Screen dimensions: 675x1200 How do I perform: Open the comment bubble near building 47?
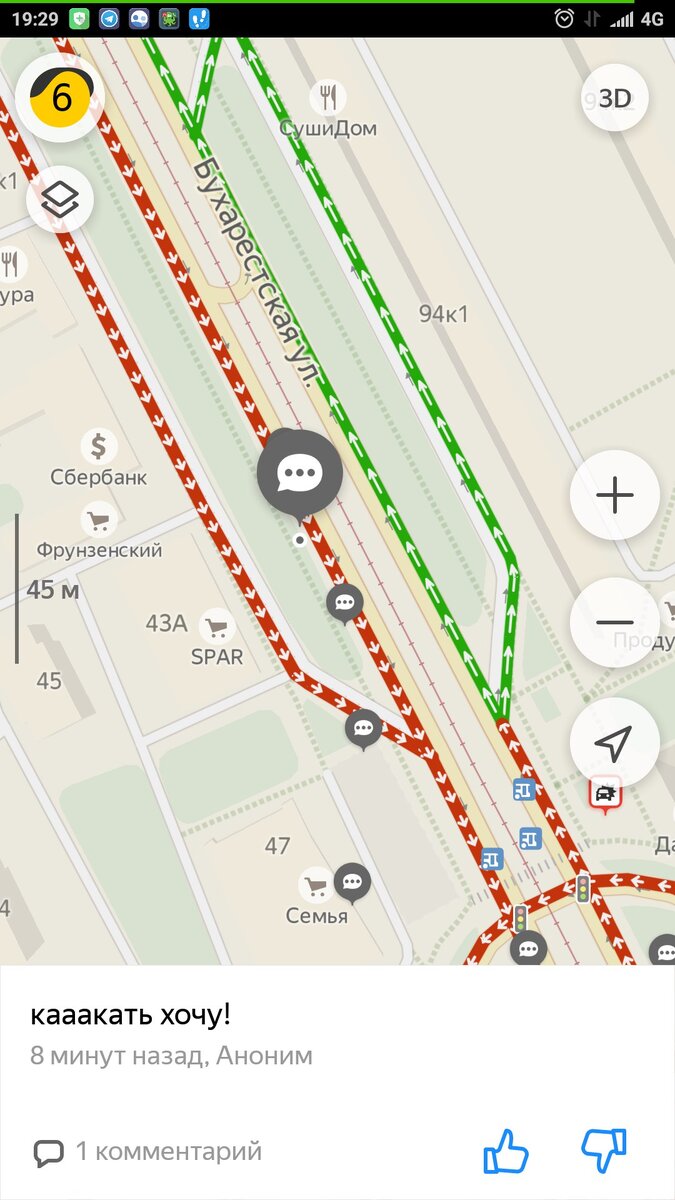351,882
